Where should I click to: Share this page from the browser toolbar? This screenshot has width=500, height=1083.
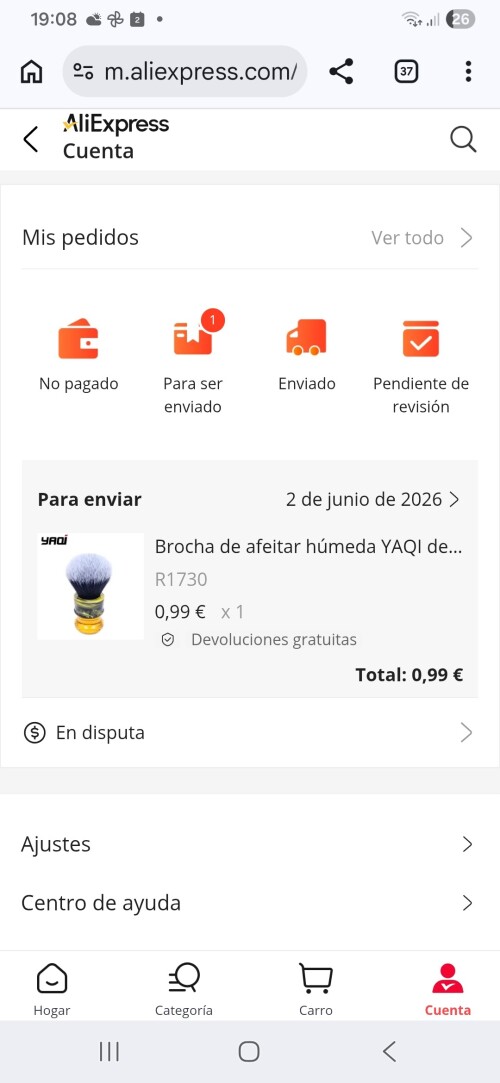tap(341, 71)
